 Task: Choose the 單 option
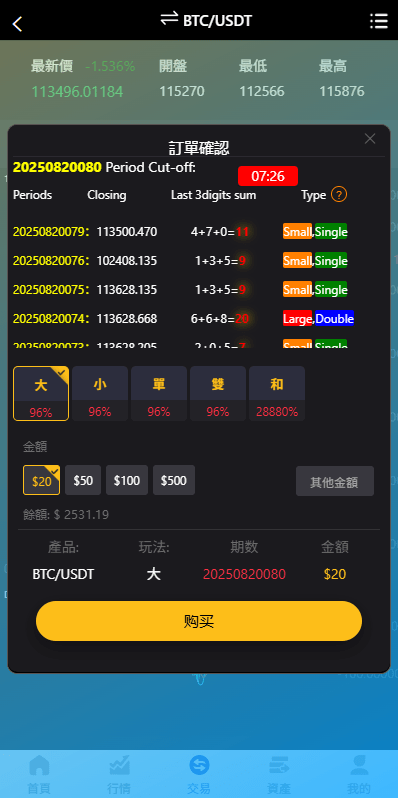pyautogui.click(x=159, y=393)
